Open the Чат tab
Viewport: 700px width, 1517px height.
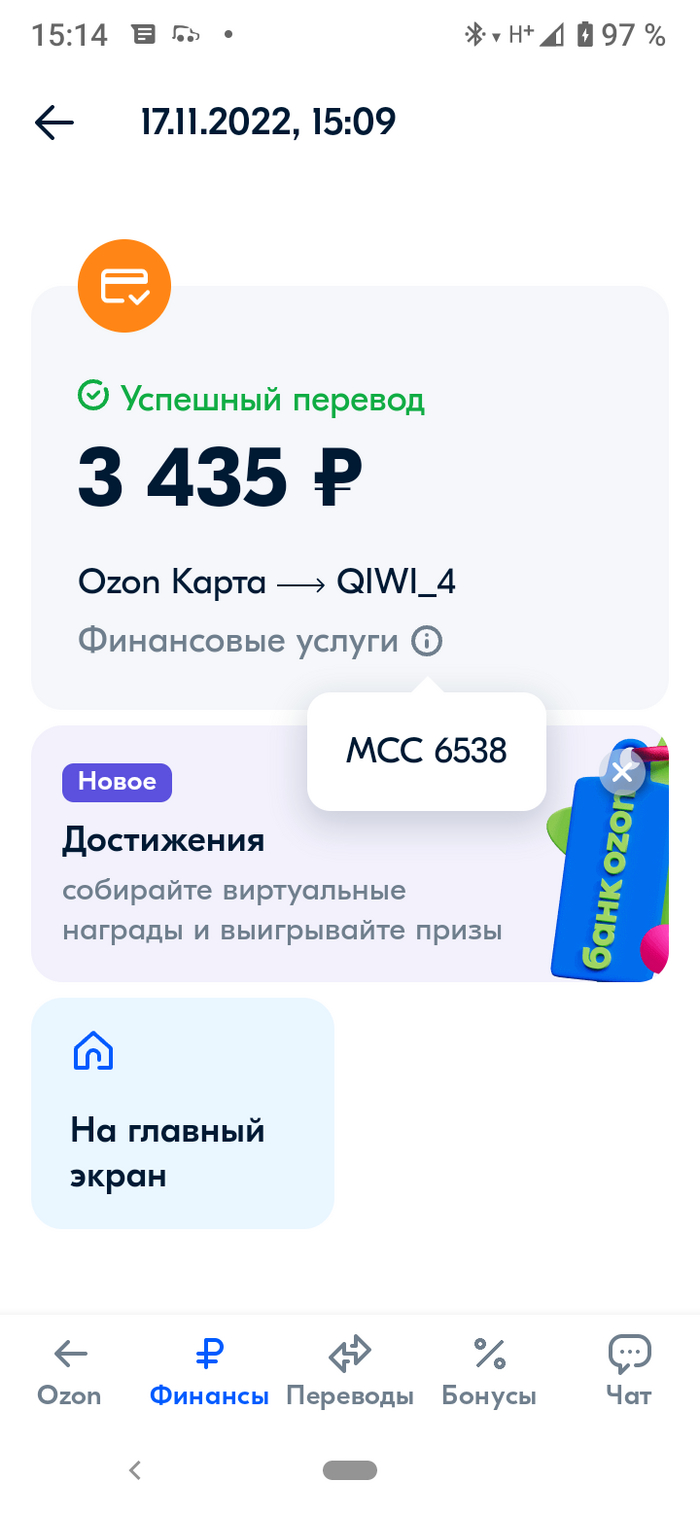(629, 1372)
